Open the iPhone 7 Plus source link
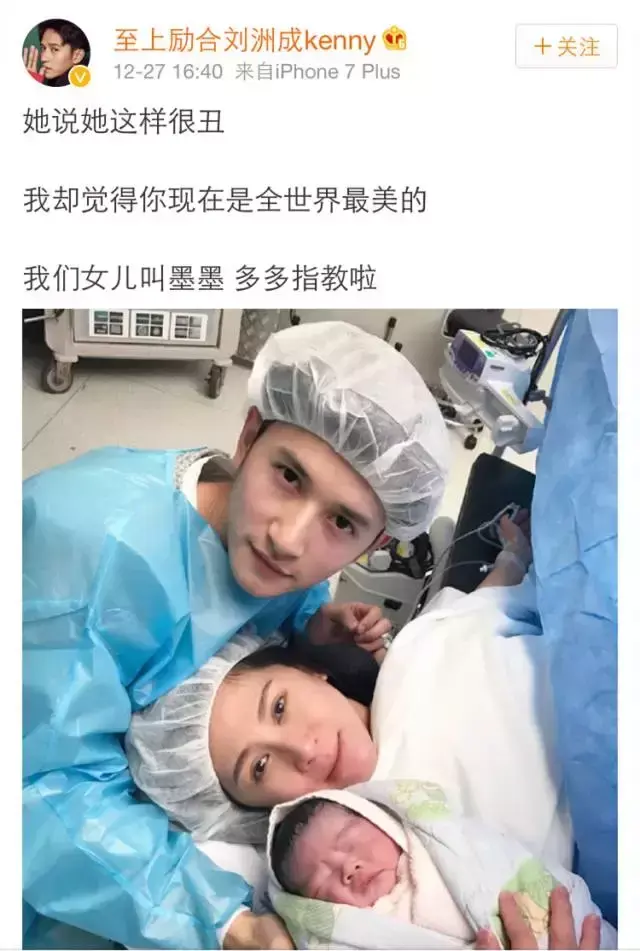 338,72
